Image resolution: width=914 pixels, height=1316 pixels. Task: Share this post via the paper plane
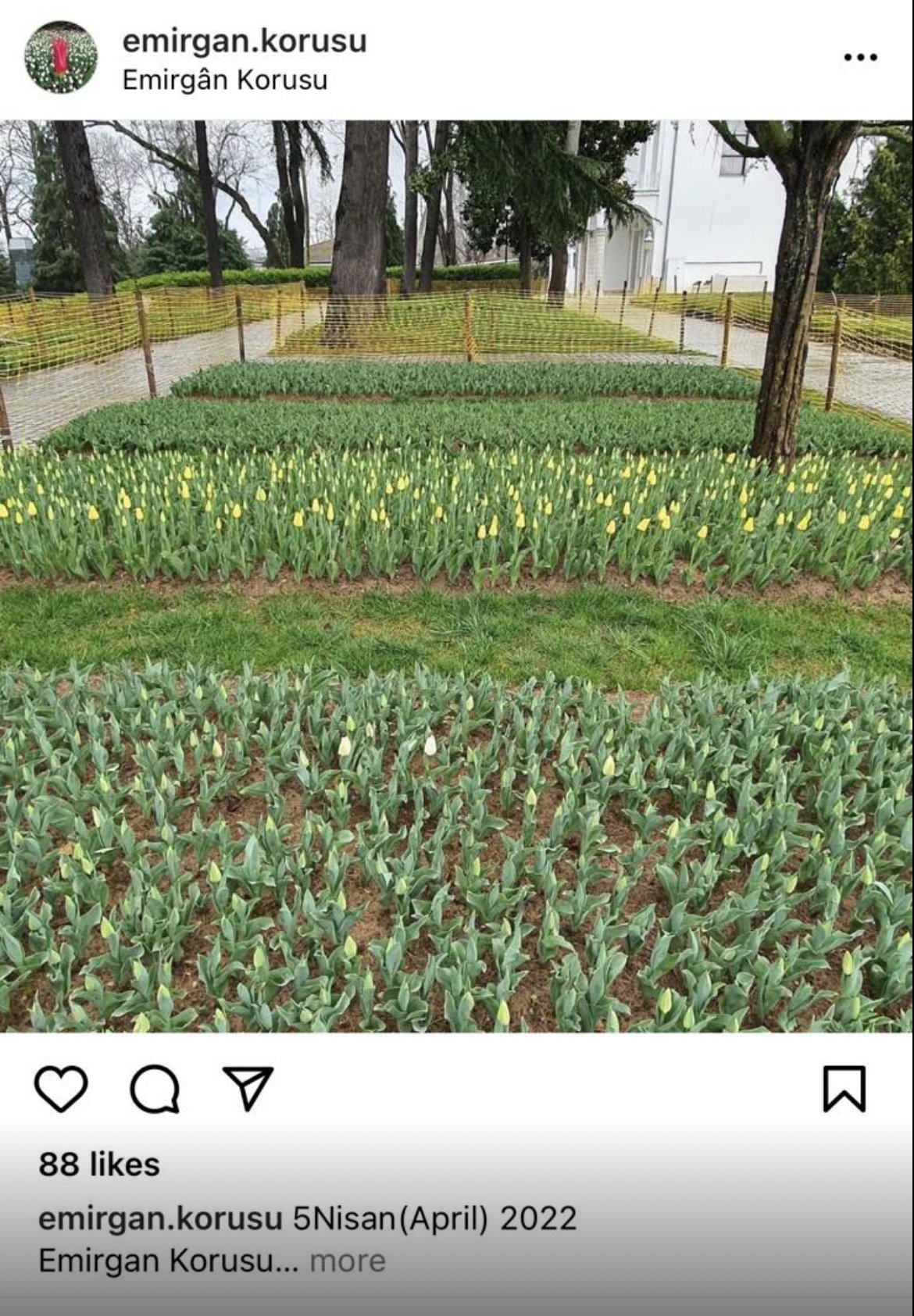click(x=248, y=1086)
